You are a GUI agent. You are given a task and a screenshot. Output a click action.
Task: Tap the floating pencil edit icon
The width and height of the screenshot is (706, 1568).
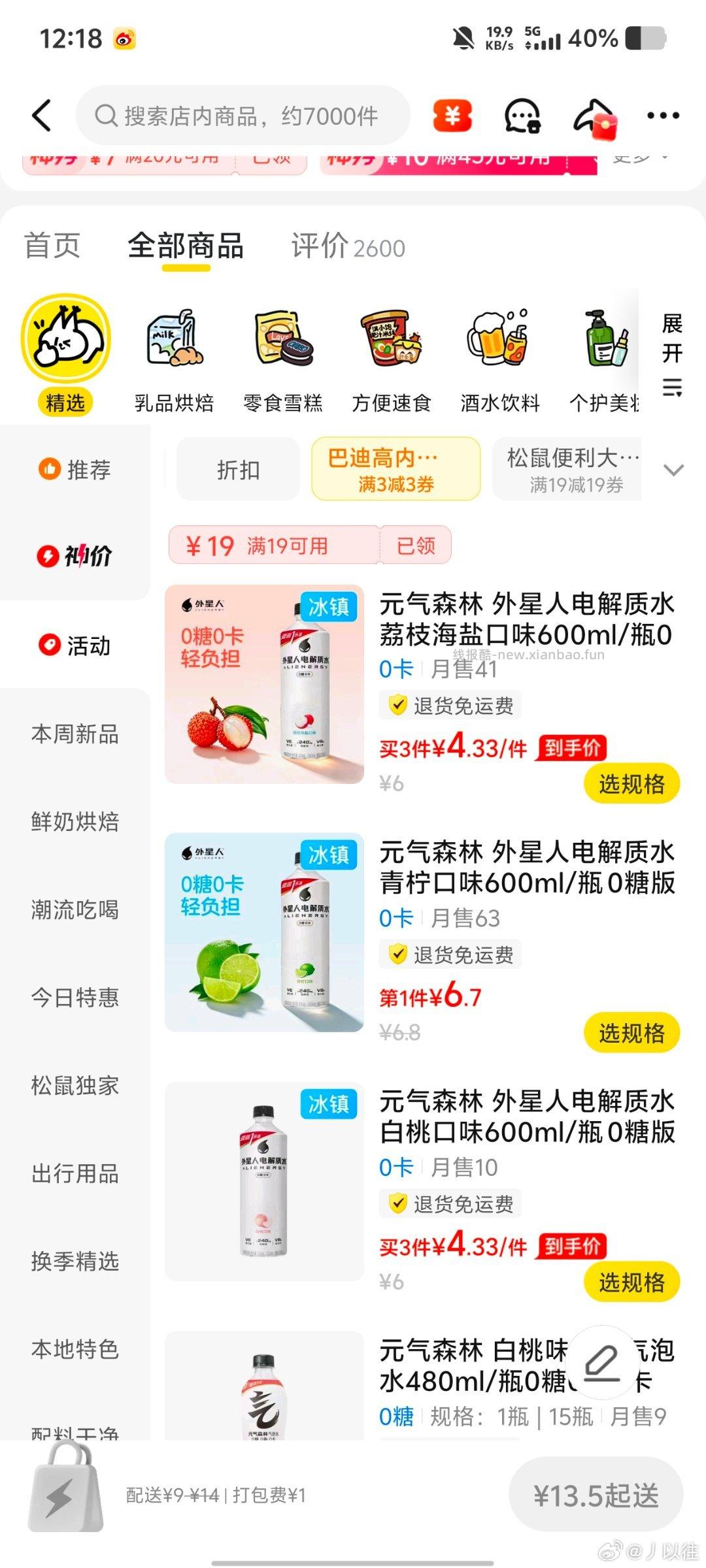tap(603, 1361)
